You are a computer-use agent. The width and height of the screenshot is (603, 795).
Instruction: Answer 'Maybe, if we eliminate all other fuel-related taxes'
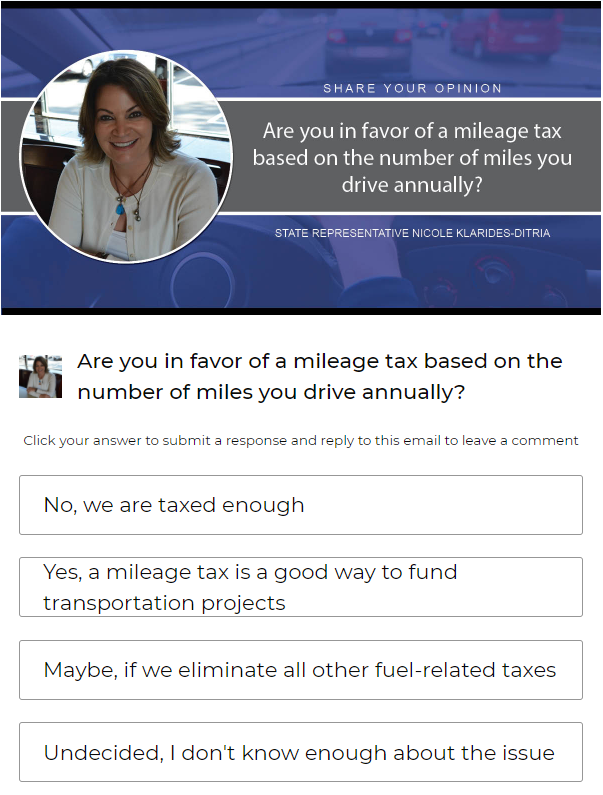click(x=300, y=670)
